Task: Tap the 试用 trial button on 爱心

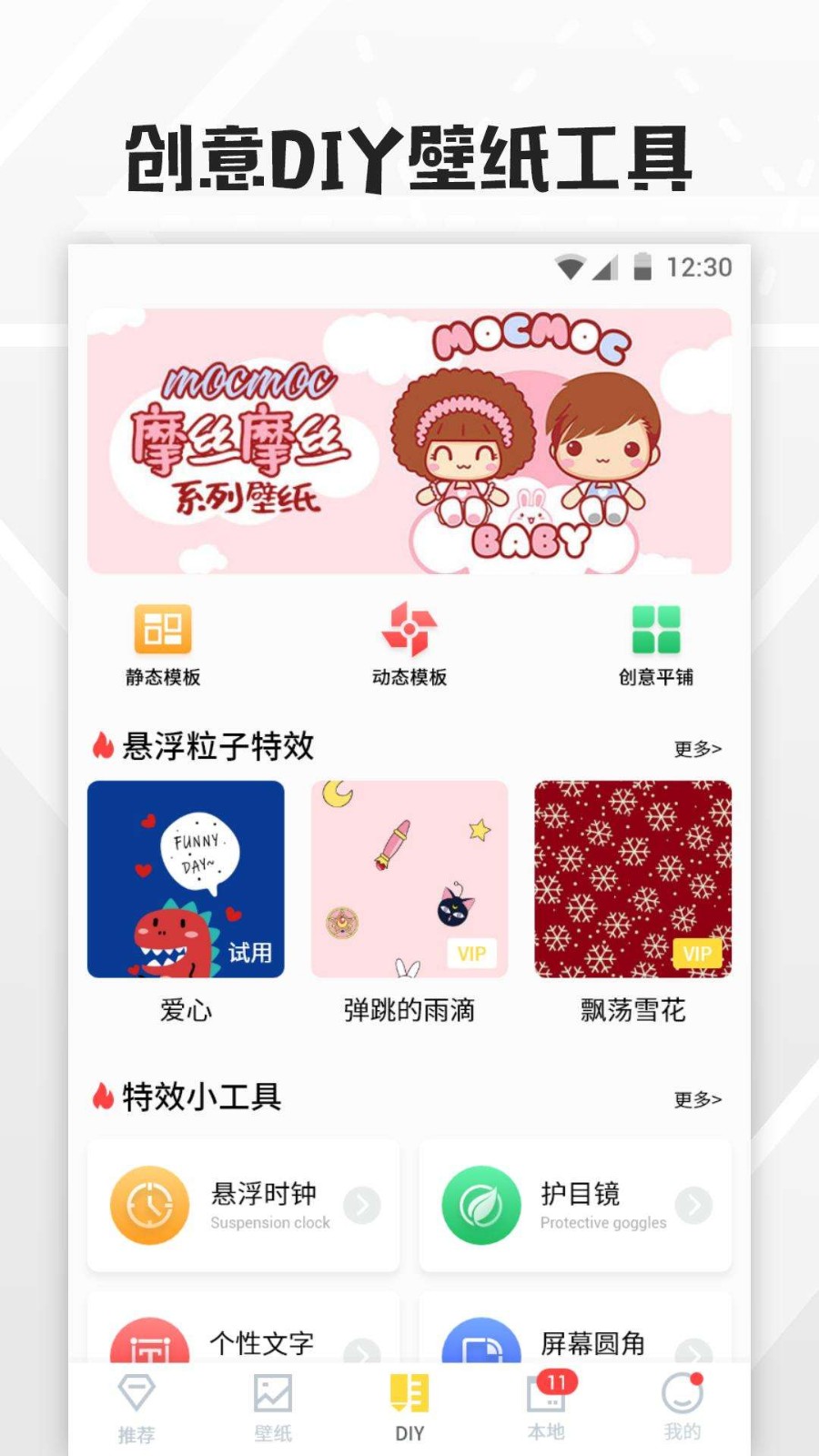Action: (x=252, y=953)
